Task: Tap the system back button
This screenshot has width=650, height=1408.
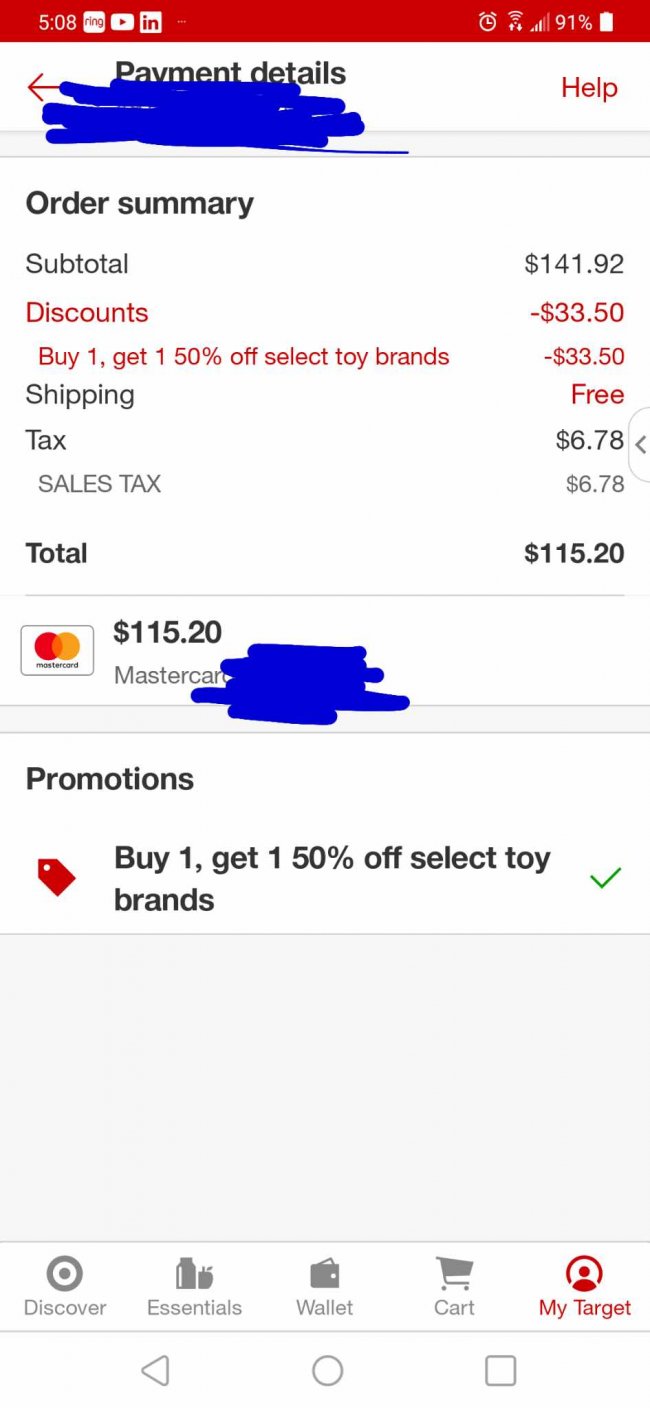Action: click(155, 1370)
